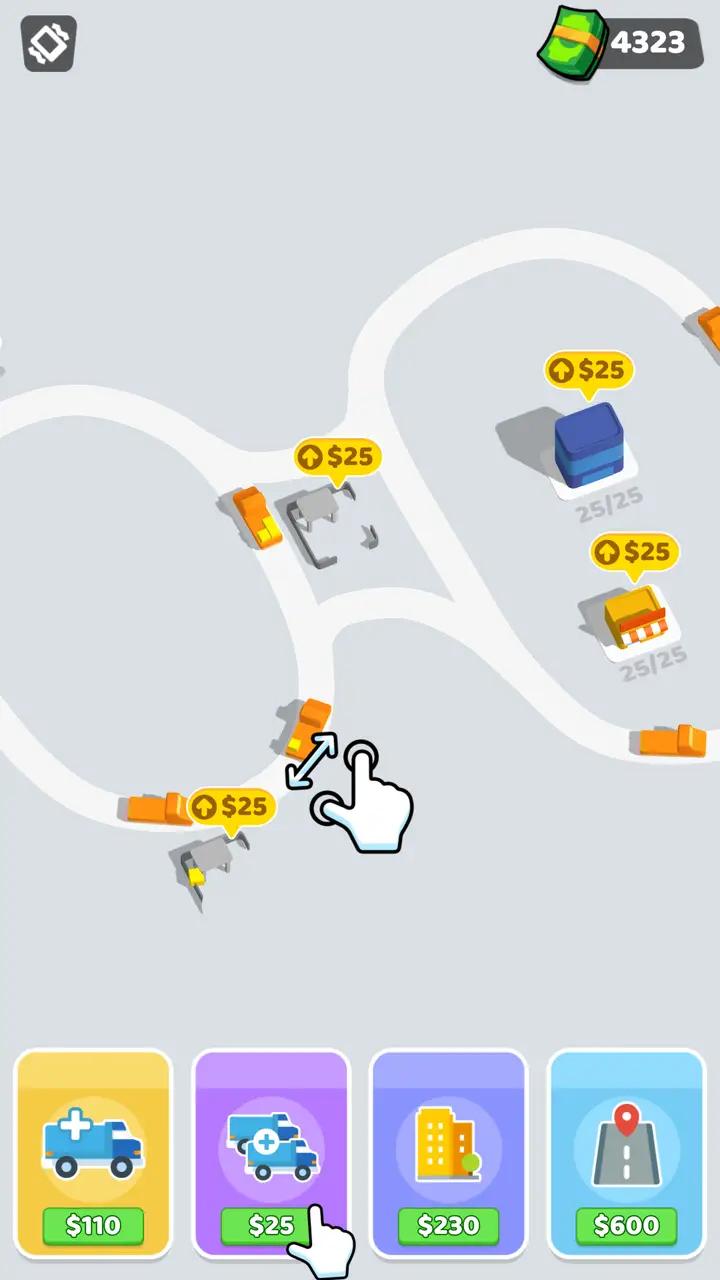The width and height of the screenshot is (720, 1280).
Task: Upgrade the blue building for $25
Action: 589,371
